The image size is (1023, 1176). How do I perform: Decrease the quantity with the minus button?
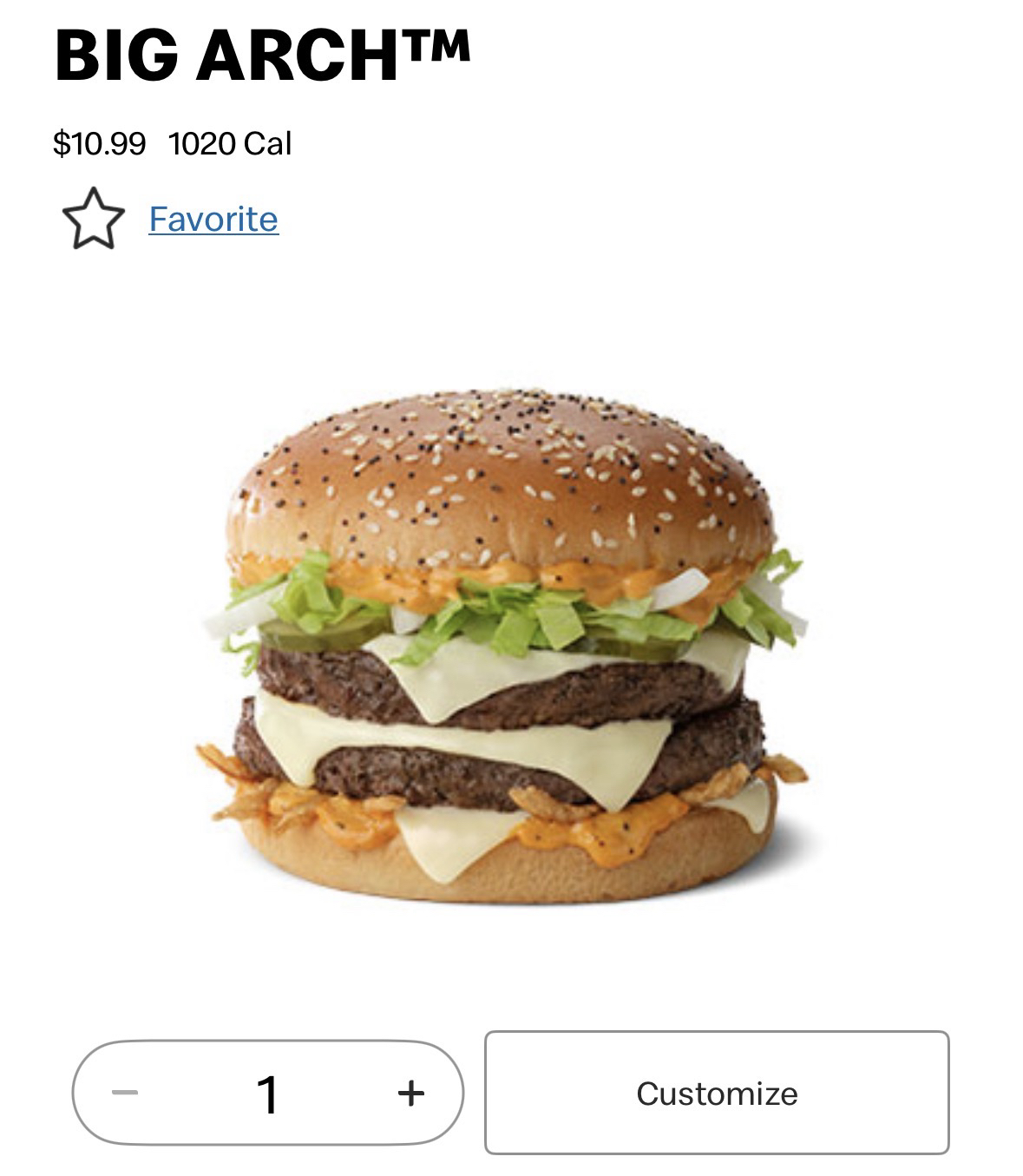pyautogui.click(x=125, y=1092)
